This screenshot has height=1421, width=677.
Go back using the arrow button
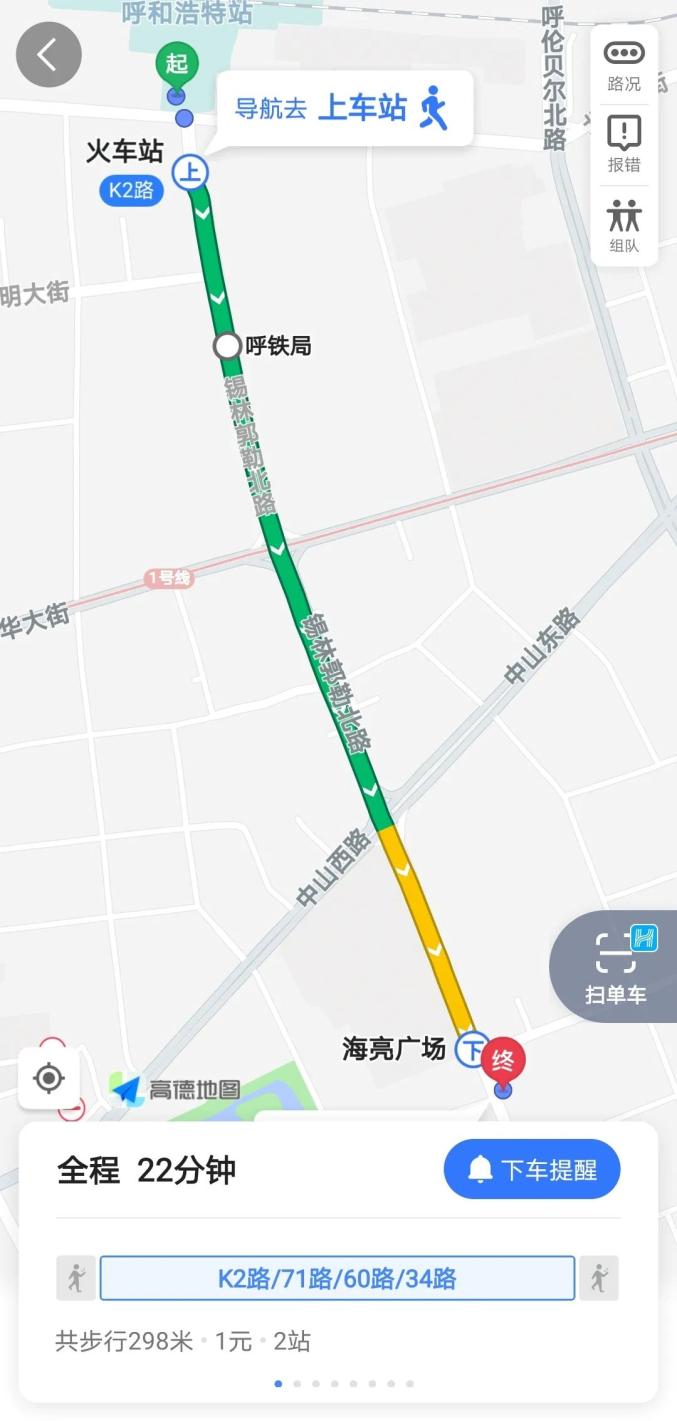coord(48,55)
